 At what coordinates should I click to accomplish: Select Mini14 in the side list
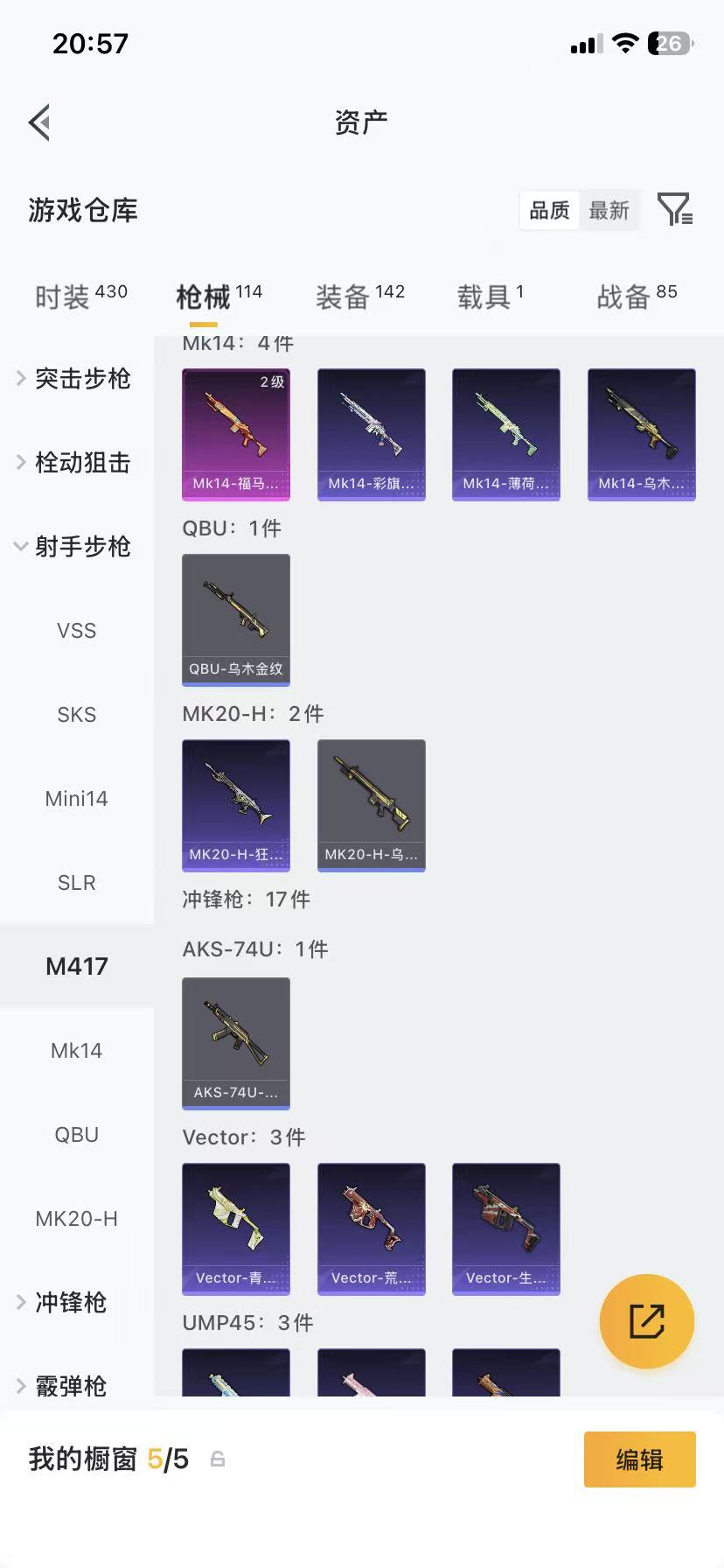(77, 798)
